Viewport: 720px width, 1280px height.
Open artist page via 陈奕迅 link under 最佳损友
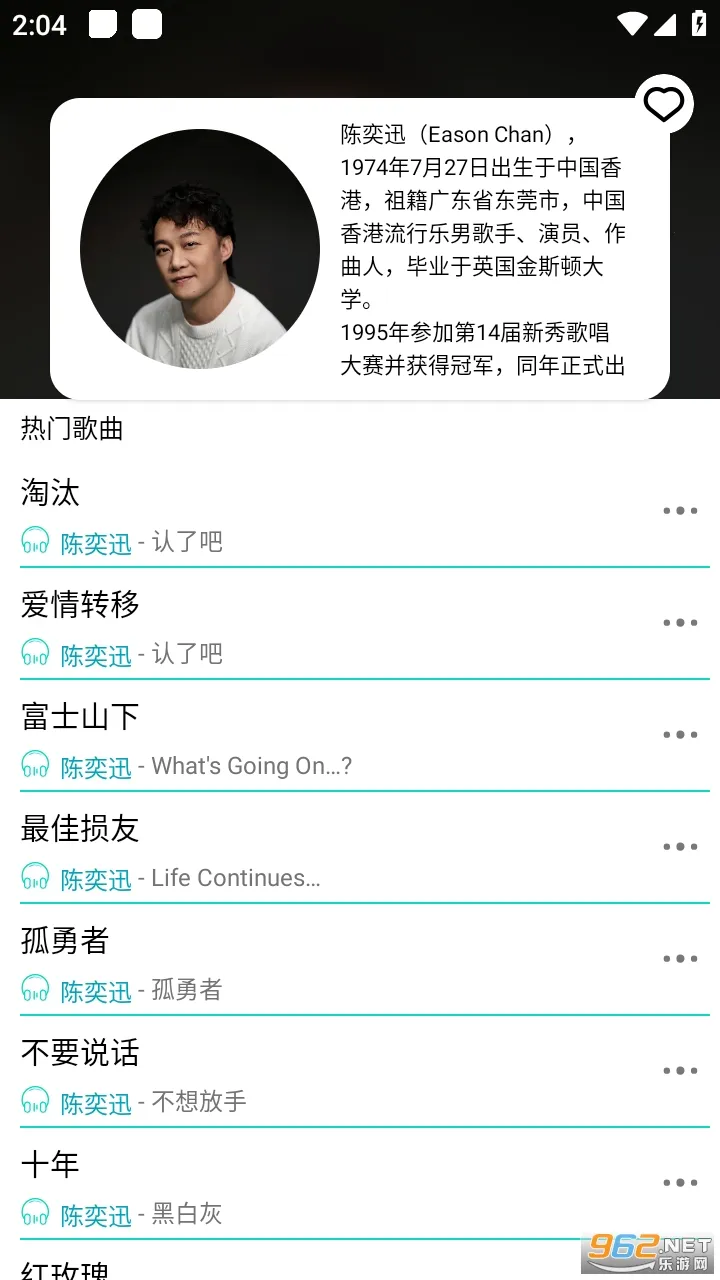point(96,877)
